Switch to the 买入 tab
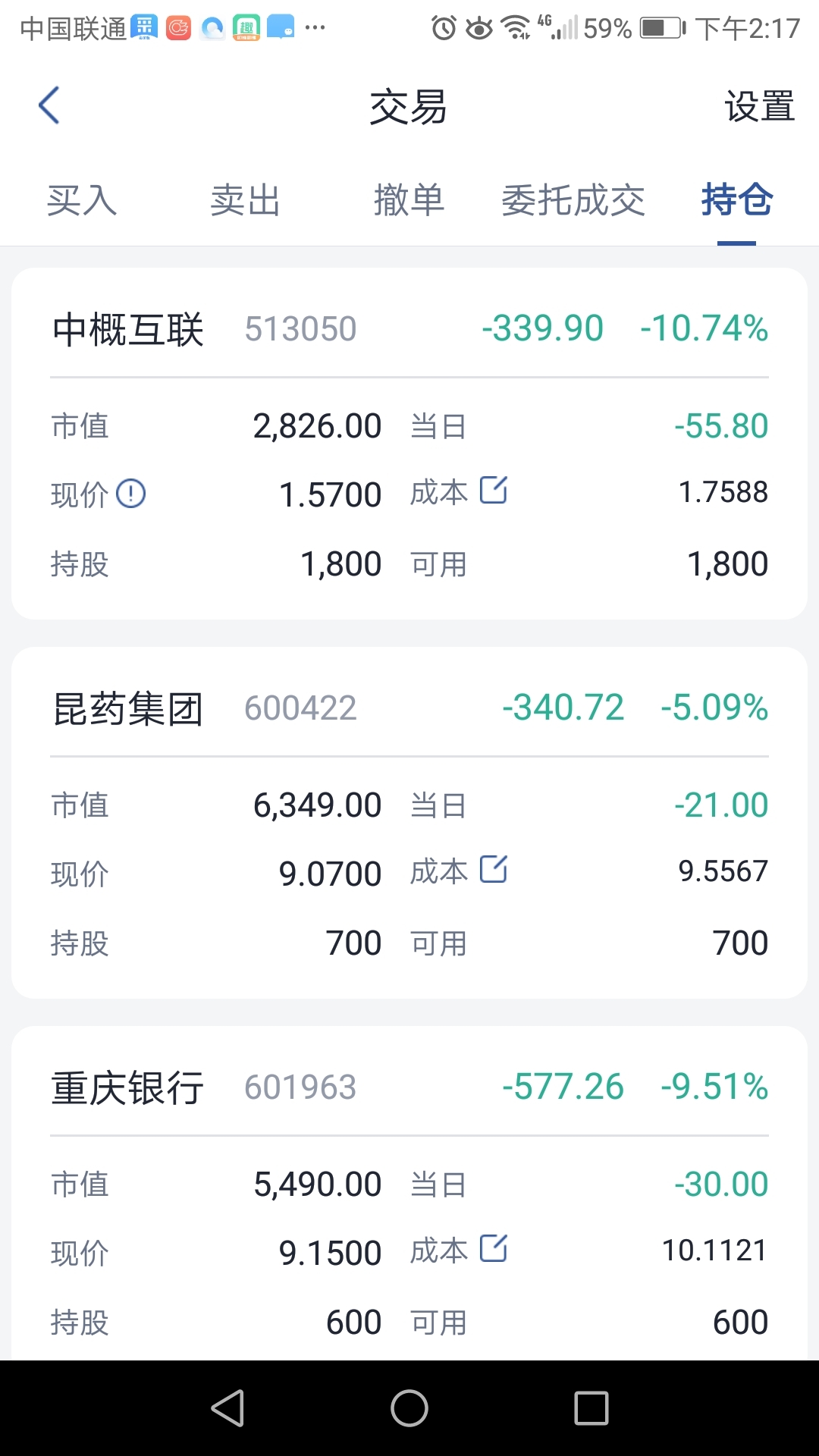Screen dimensions: 819x1456 pyautogui.click(x=82, y=201)
